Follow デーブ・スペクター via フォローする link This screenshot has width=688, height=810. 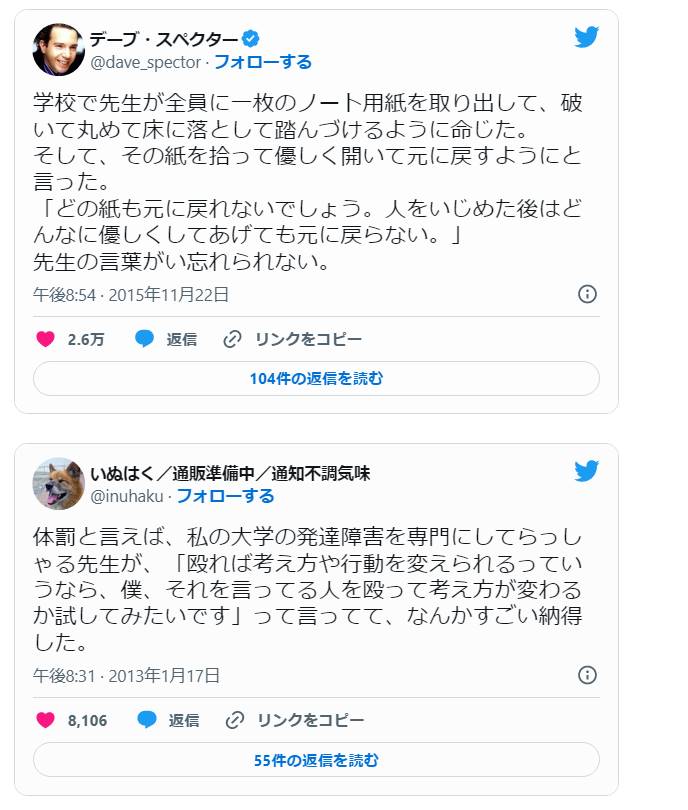coord(263,62)
